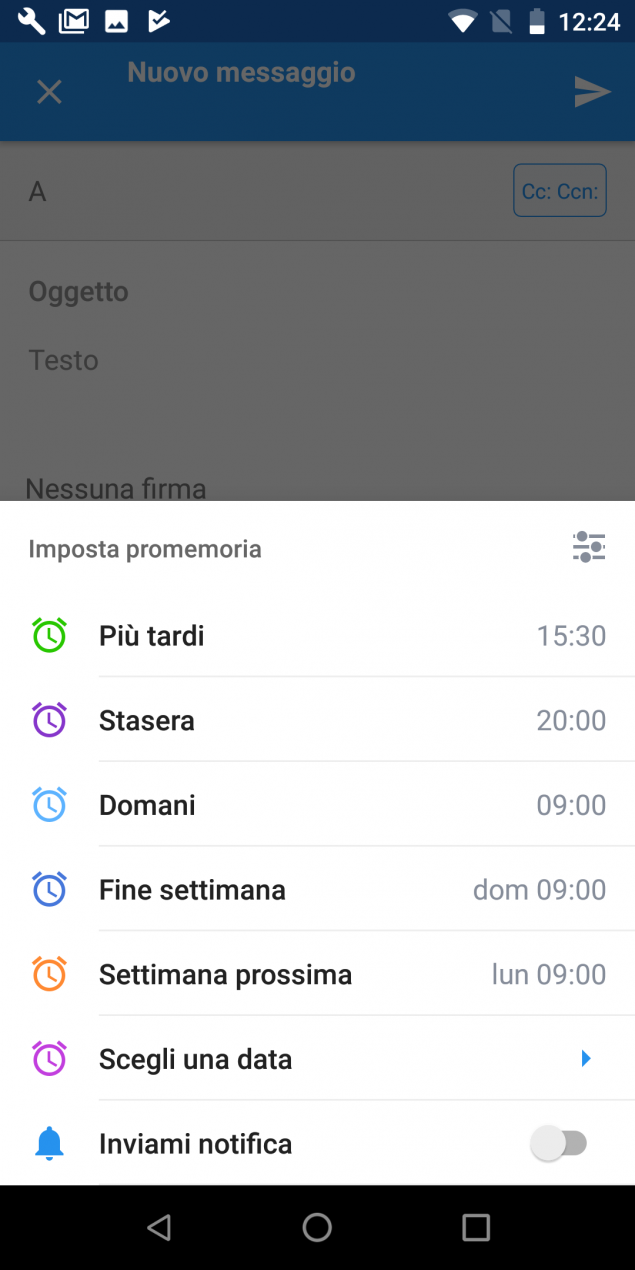The width and height of the screenshot is (635, 1270).
Task: Select Settimana prossima reminder
Action: tap(317, 974)
